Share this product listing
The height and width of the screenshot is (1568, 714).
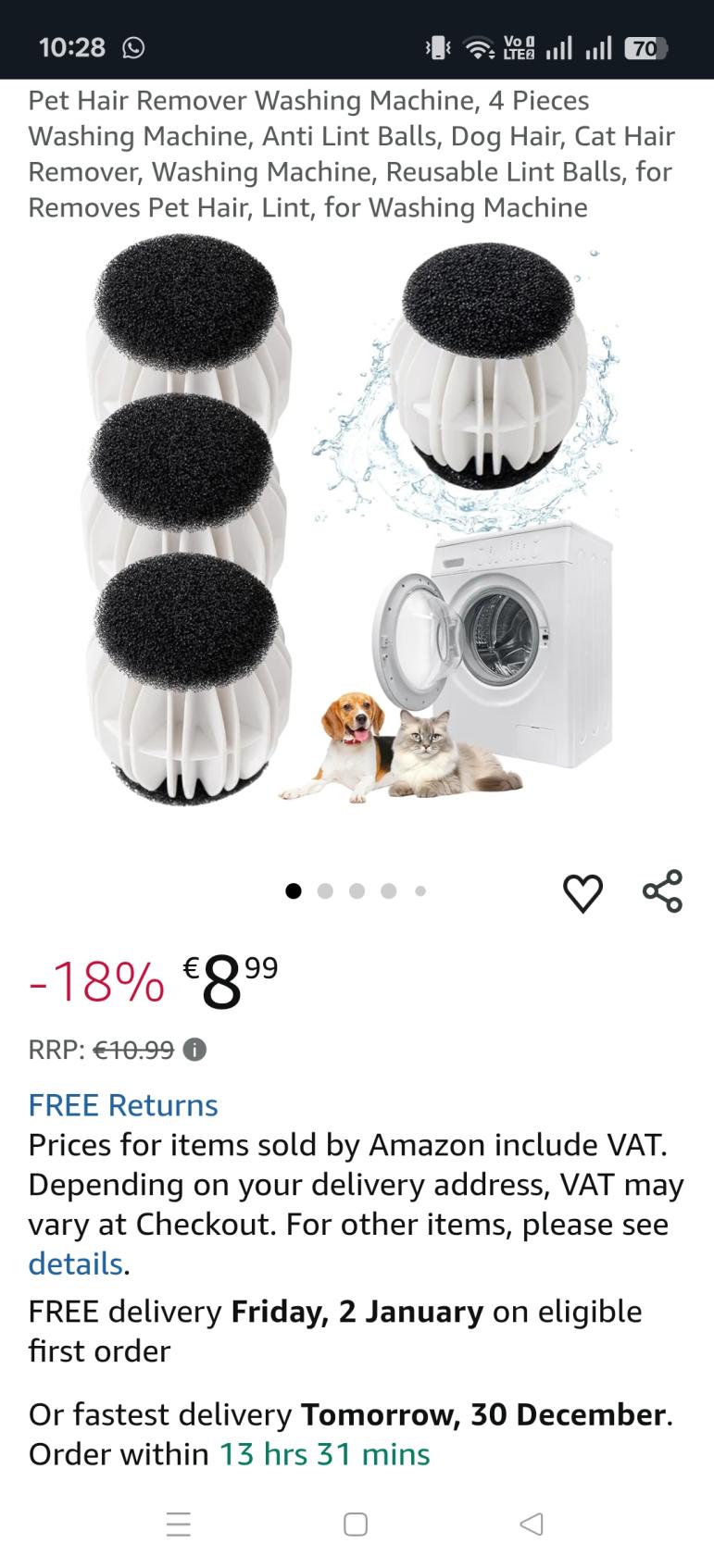click(662, 891)
